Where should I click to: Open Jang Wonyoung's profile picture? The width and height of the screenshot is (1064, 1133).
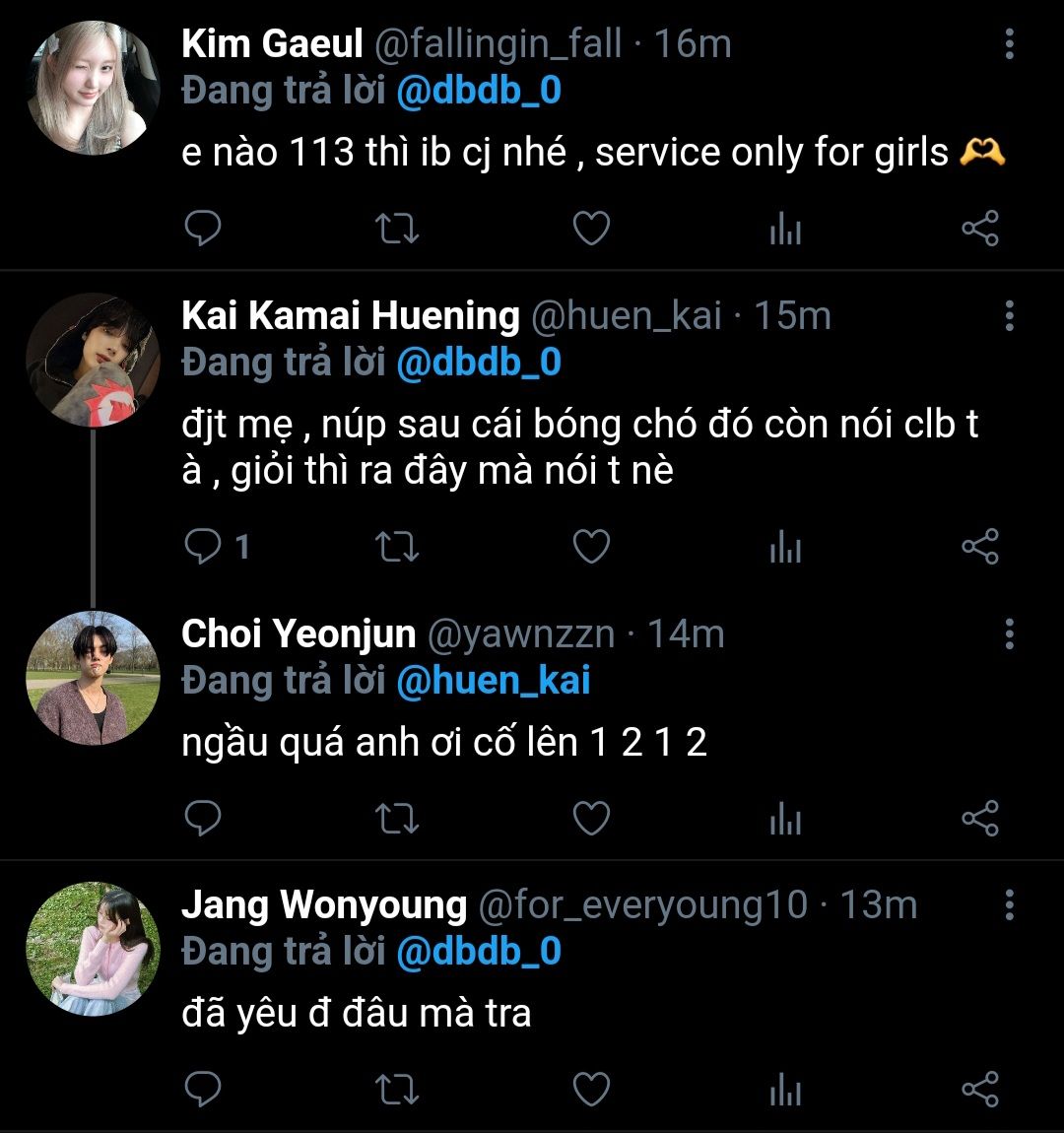(93, 948)
